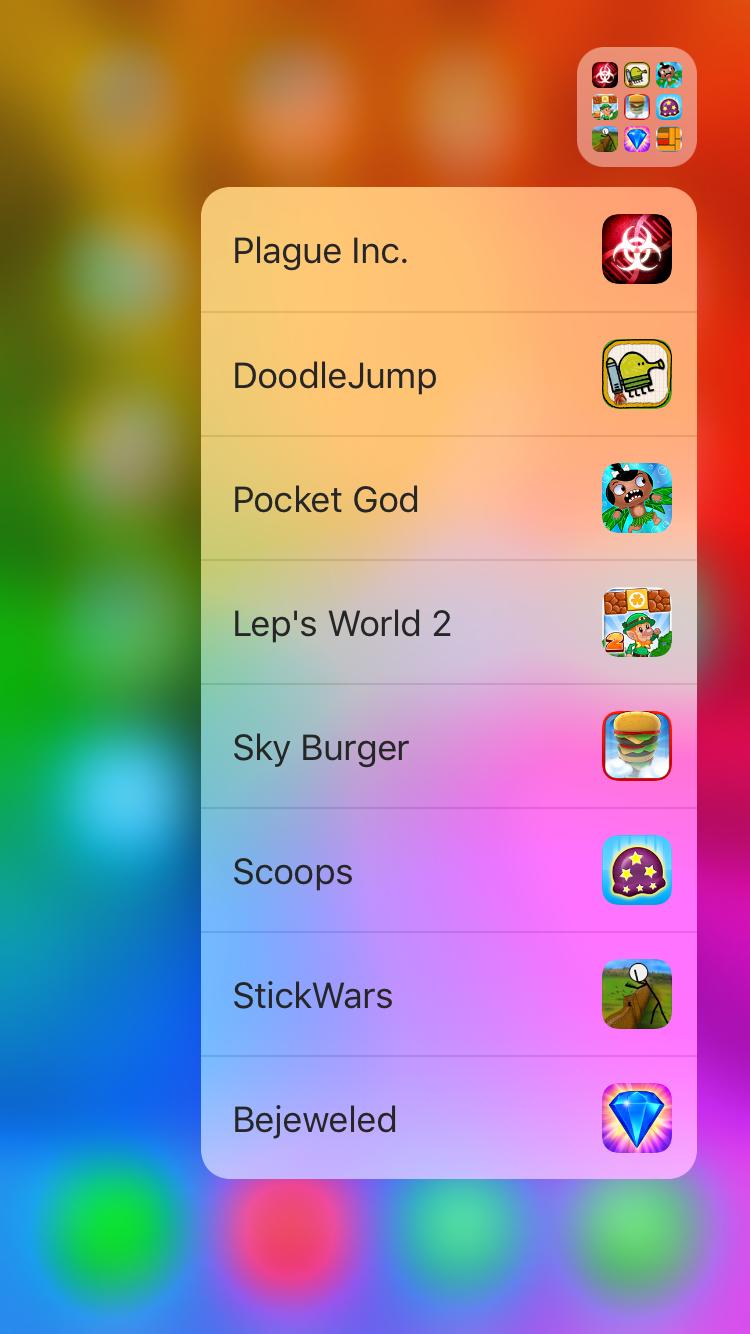Launch StickWars
This screenshot has height=1334, width=750.
448,995
